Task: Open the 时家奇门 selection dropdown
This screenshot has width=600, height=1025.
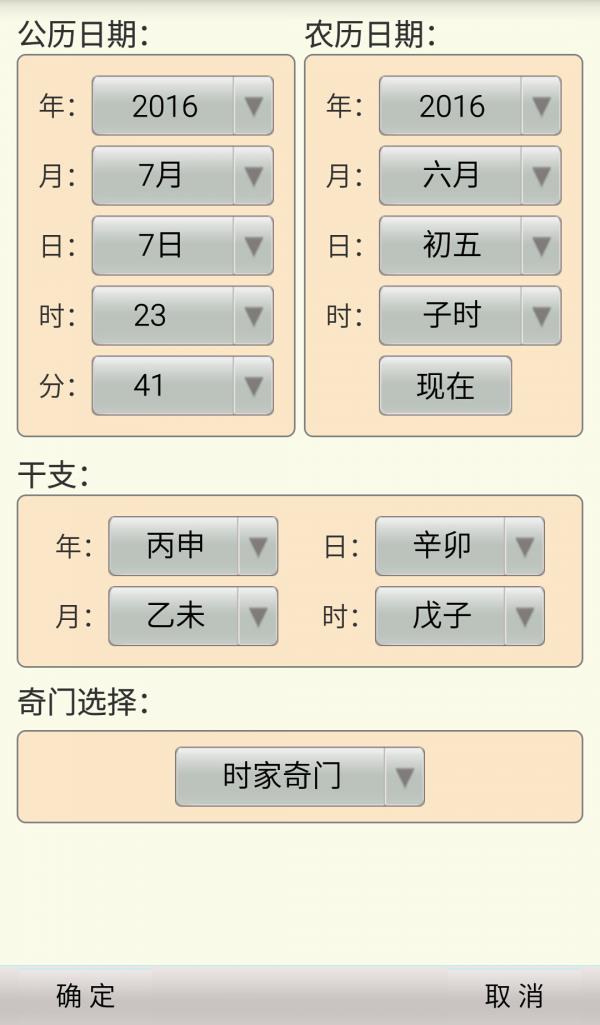Action: click(x=300, y=777)
